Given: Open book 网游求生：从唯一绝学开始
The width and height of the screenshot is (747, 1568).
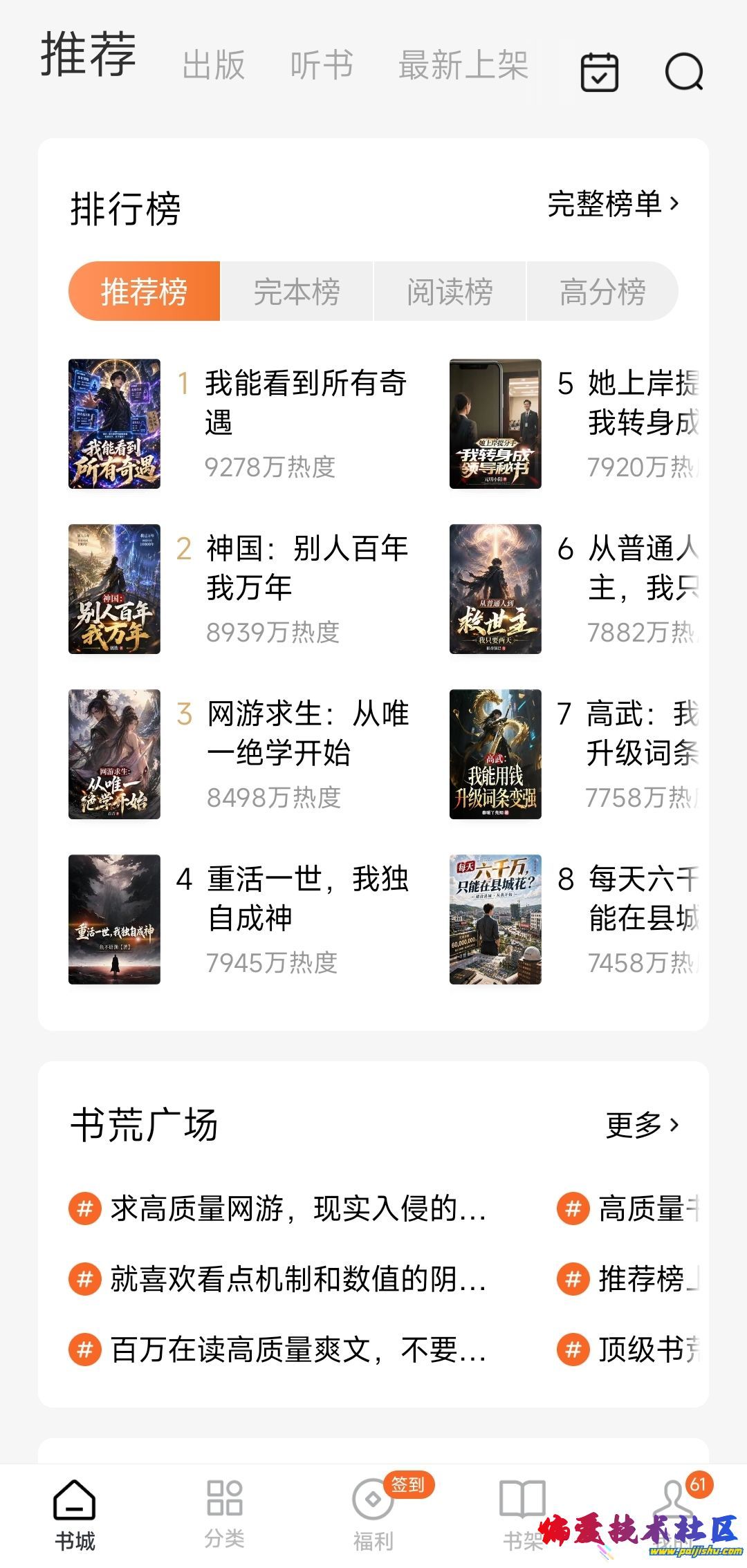Looking at the screenshot, I should click(239, 754).
